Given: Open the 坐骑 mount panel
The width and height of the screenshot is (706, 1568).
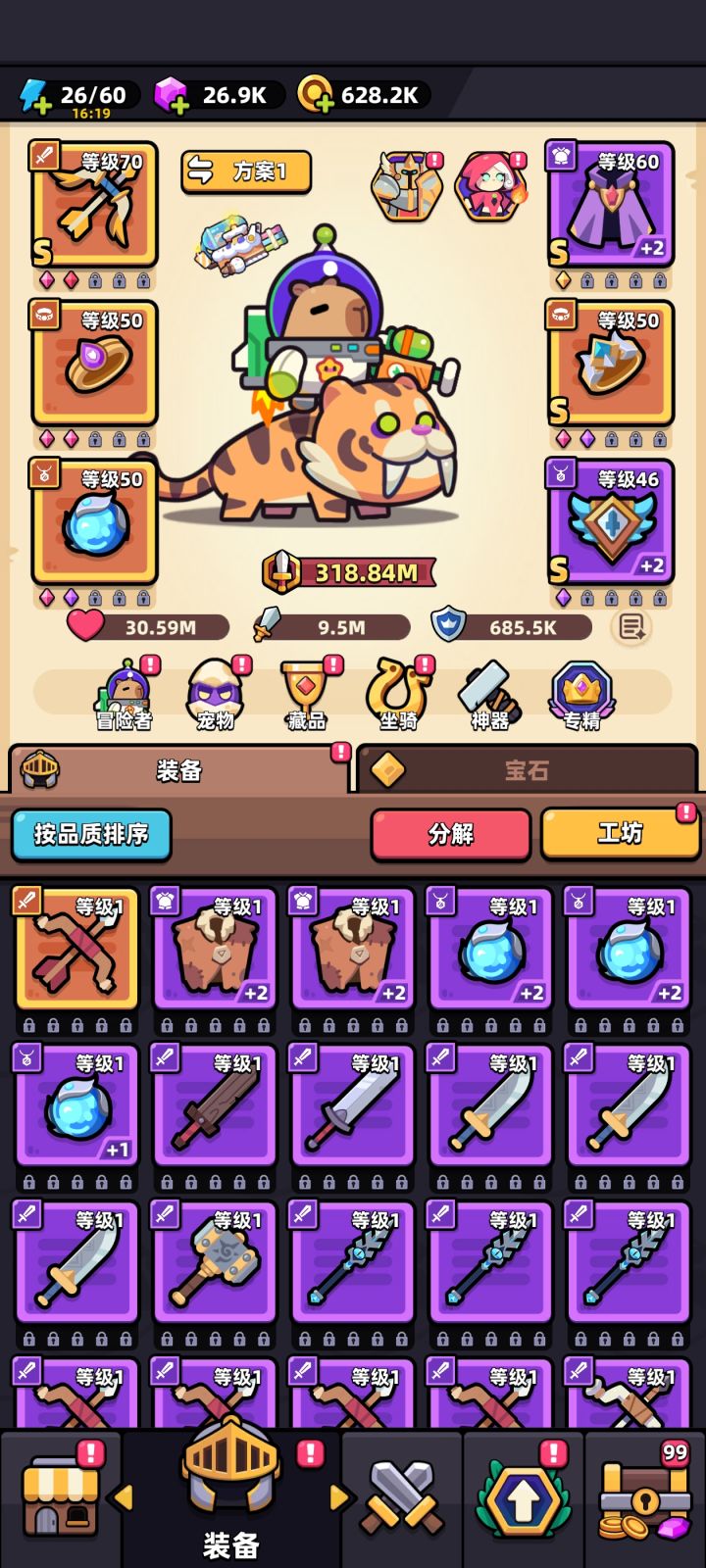Looking at the screenshot, I should pyautogui.click(x=395, y=696).
